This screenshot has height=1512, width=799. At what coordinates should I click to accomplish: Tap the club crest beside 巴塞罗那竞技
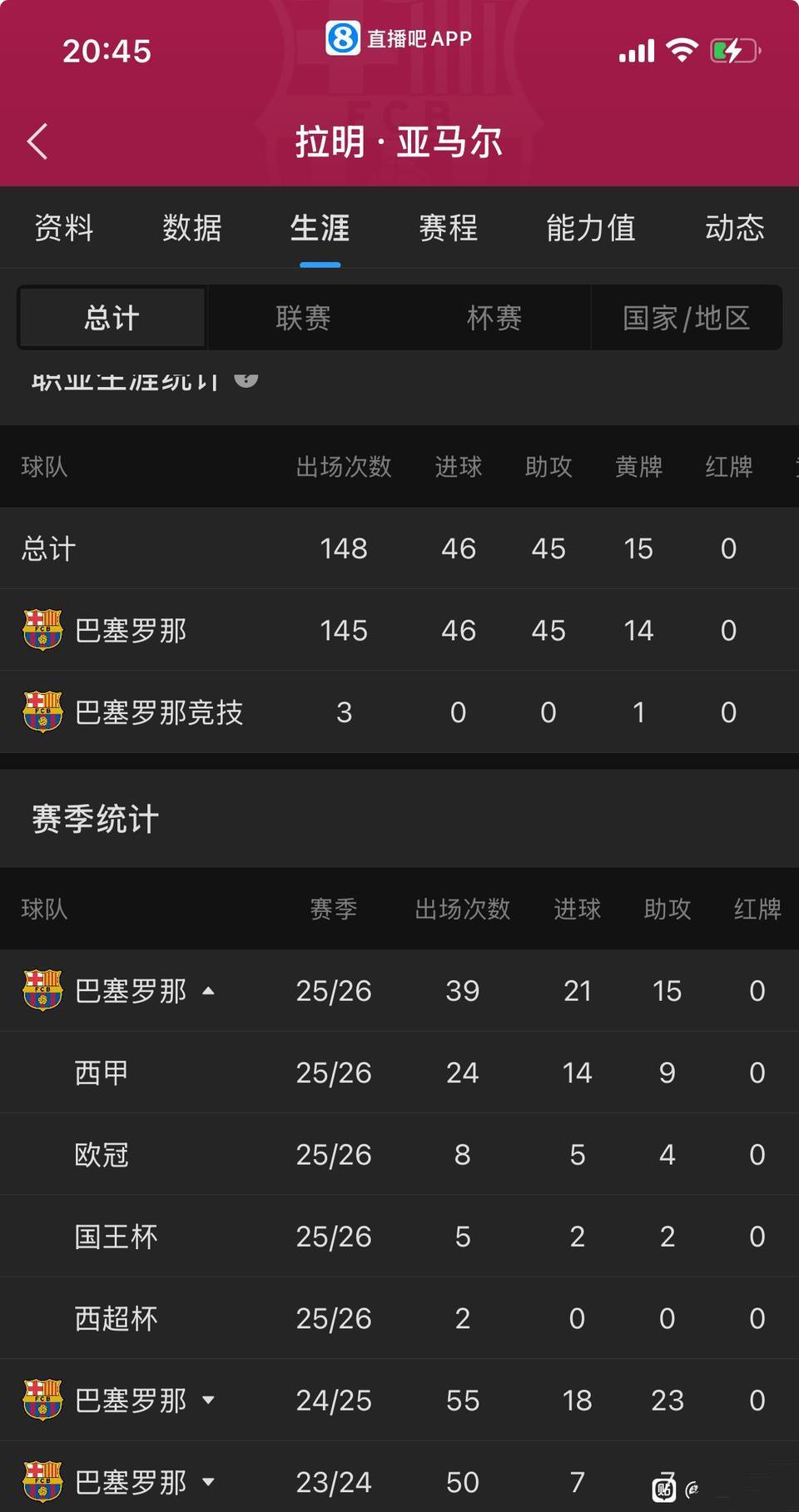[43, 712]
